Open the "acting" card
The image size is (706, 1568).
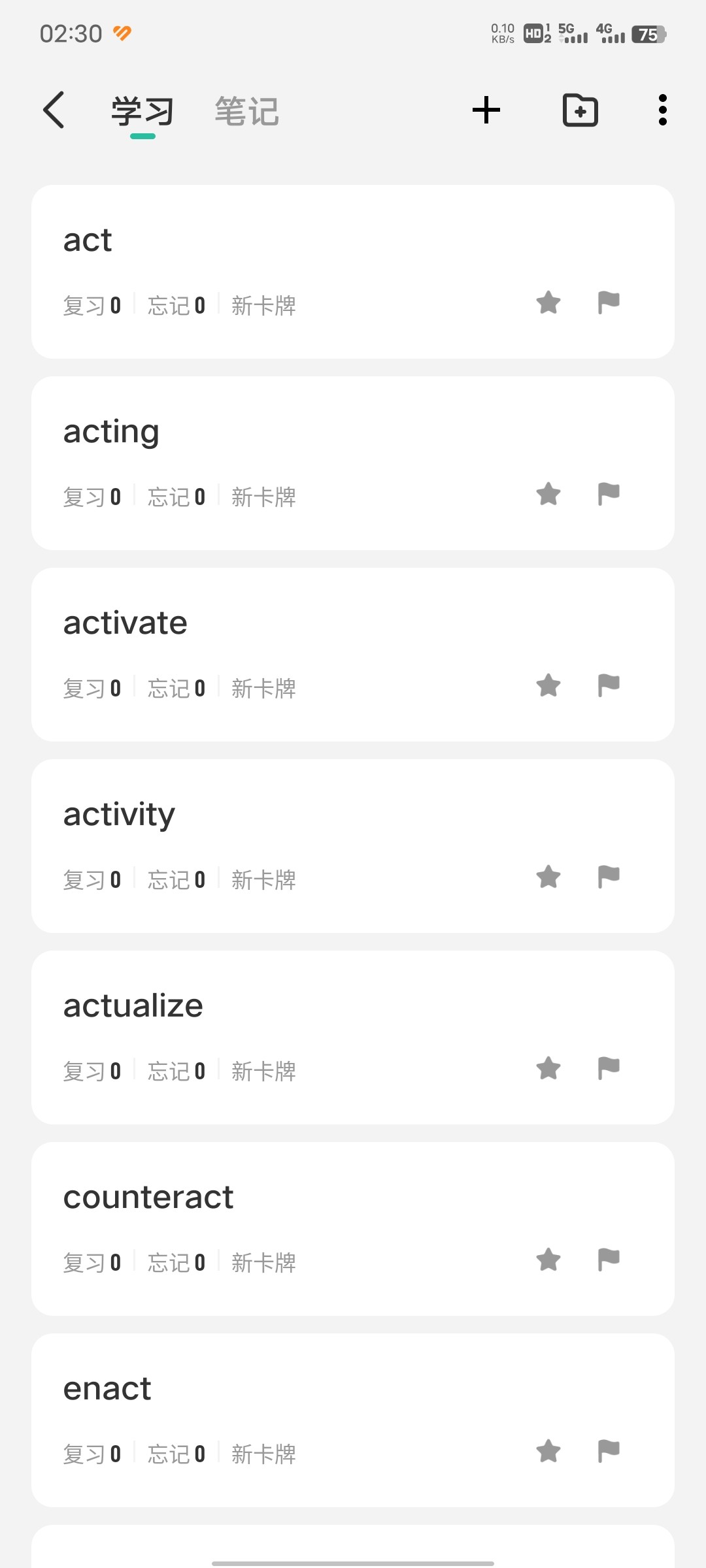(353, 463)
